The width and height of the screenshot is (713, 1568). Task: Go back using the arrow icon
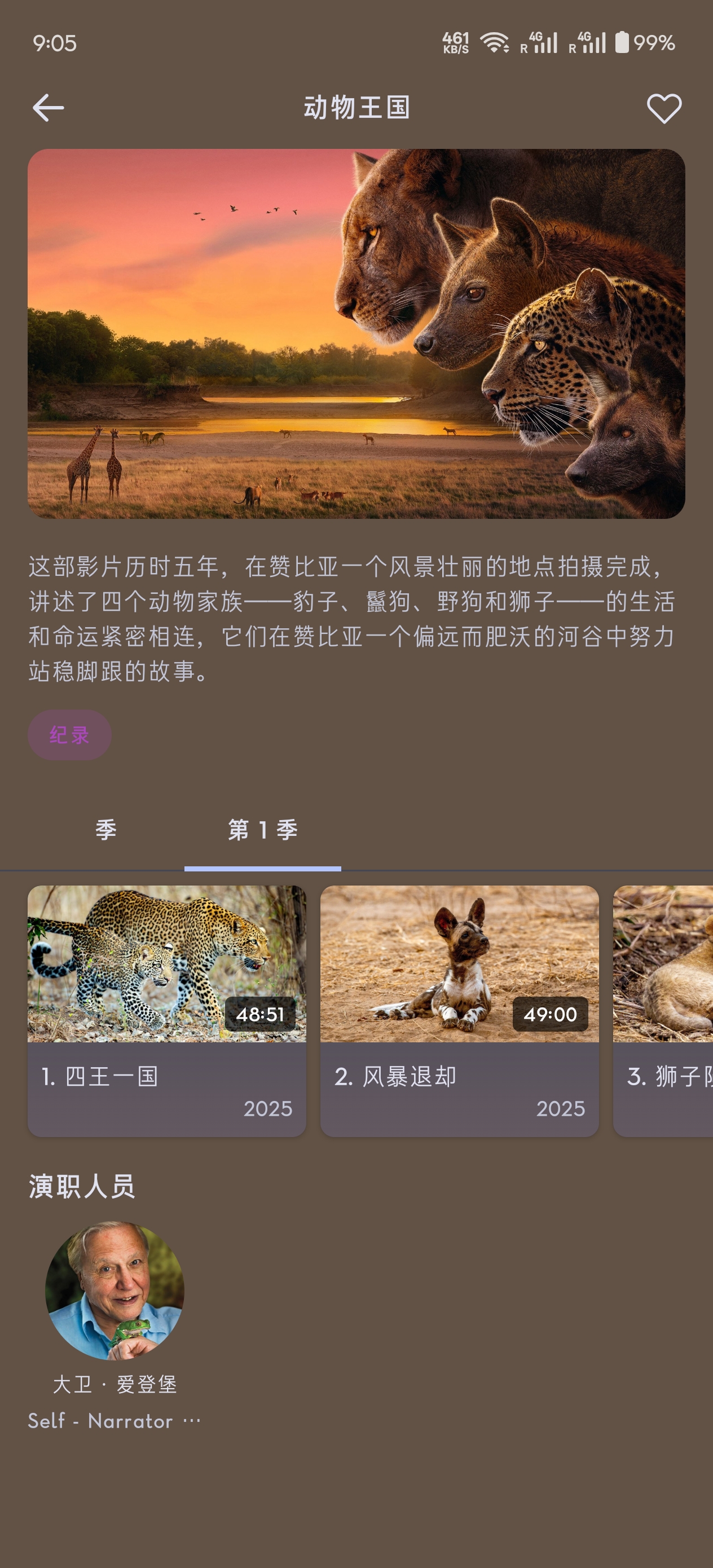(x=48, y=108)
